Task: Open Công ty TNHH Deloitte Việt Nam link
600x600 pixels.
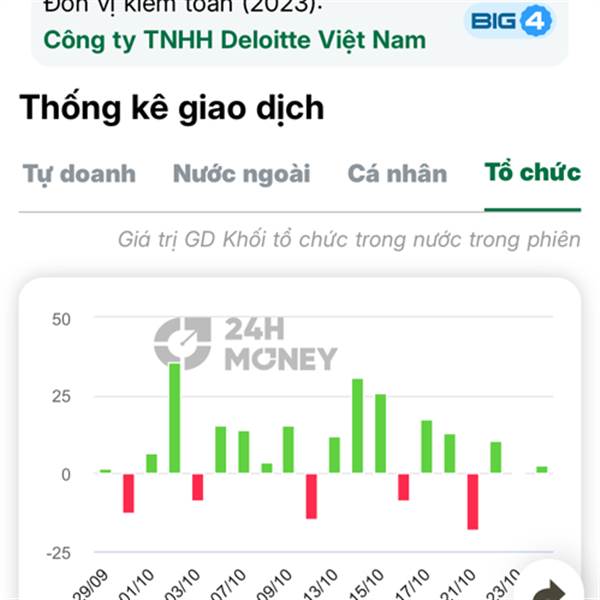Action: (235, 40)
